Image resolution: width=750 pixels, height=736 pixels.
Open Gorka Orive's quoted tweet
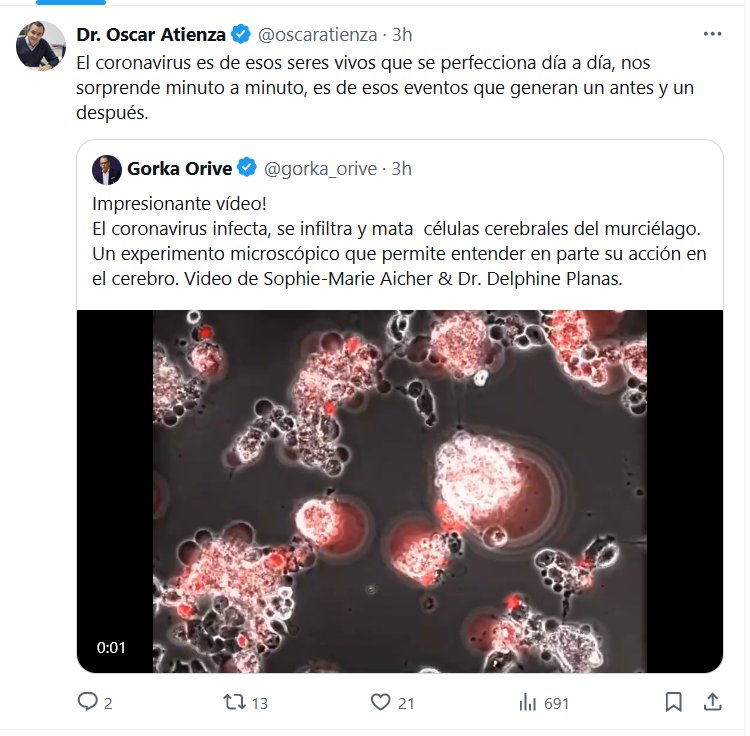coord(400,252)
